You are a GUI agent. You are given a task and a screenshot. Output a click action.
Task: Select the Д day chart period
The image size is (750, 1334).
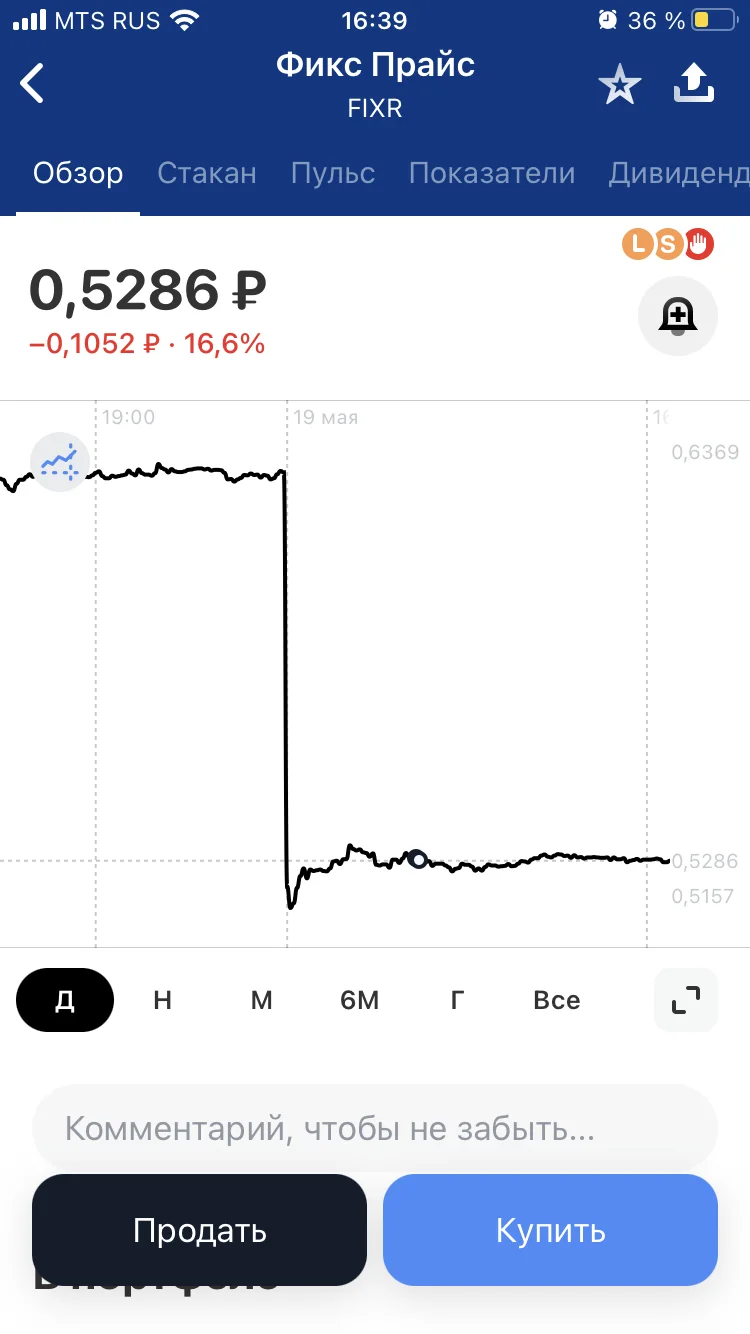click(x=65, y=1000)
